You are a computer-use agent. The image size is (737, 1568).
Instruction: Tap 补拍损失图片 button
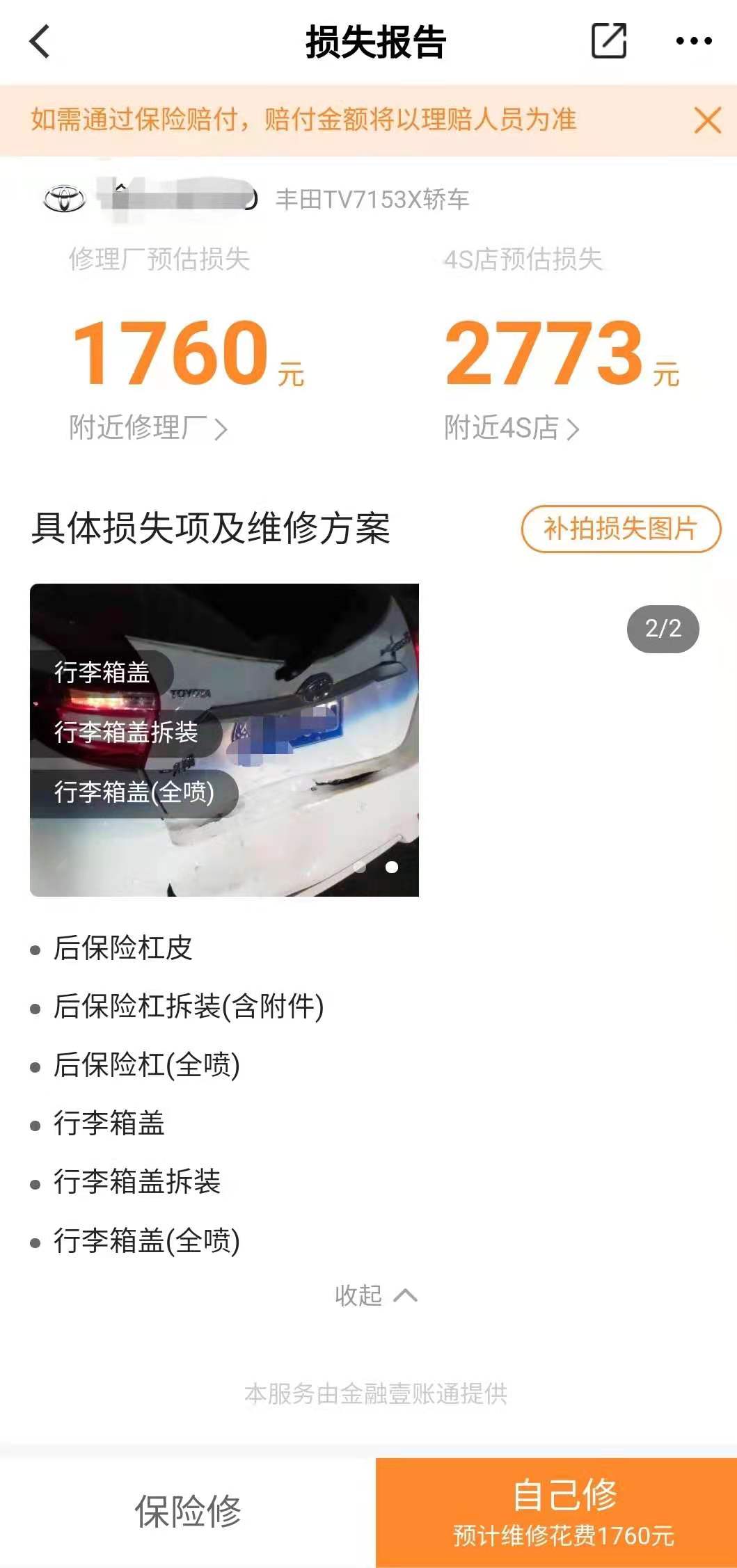tap(620, 529)
